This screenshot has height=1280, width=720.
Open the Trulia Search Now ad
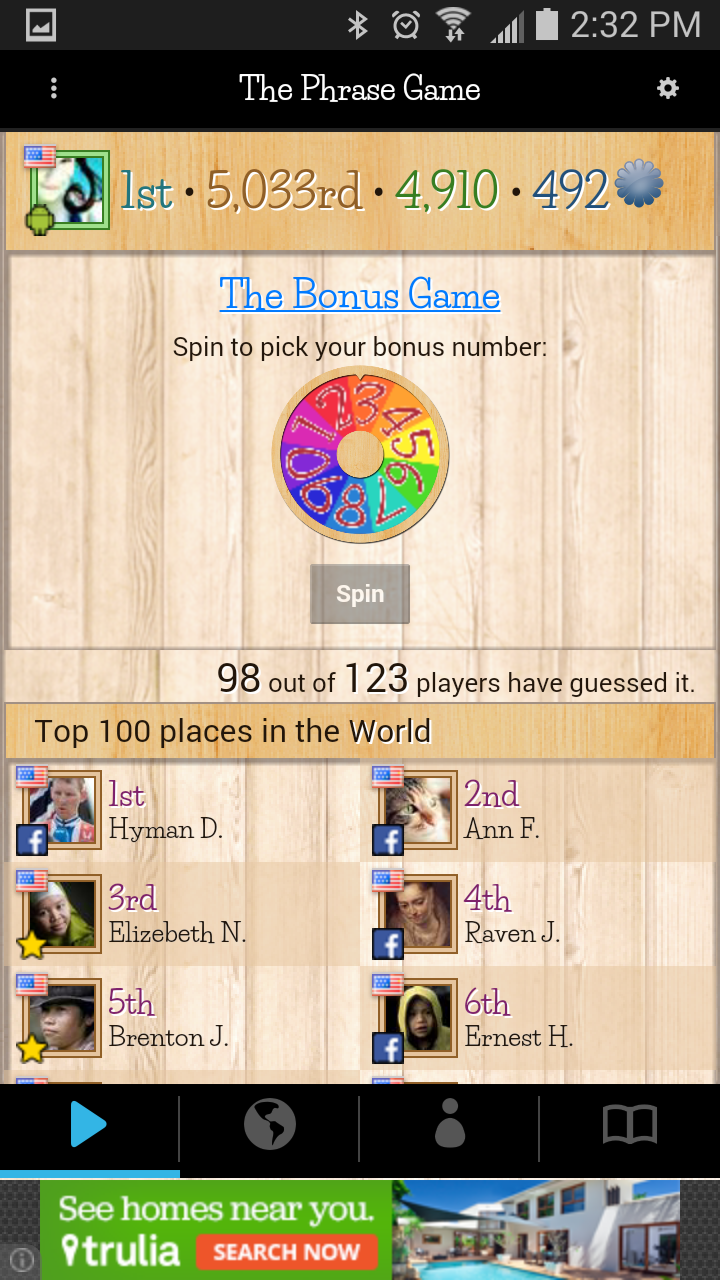(286, 1251)
